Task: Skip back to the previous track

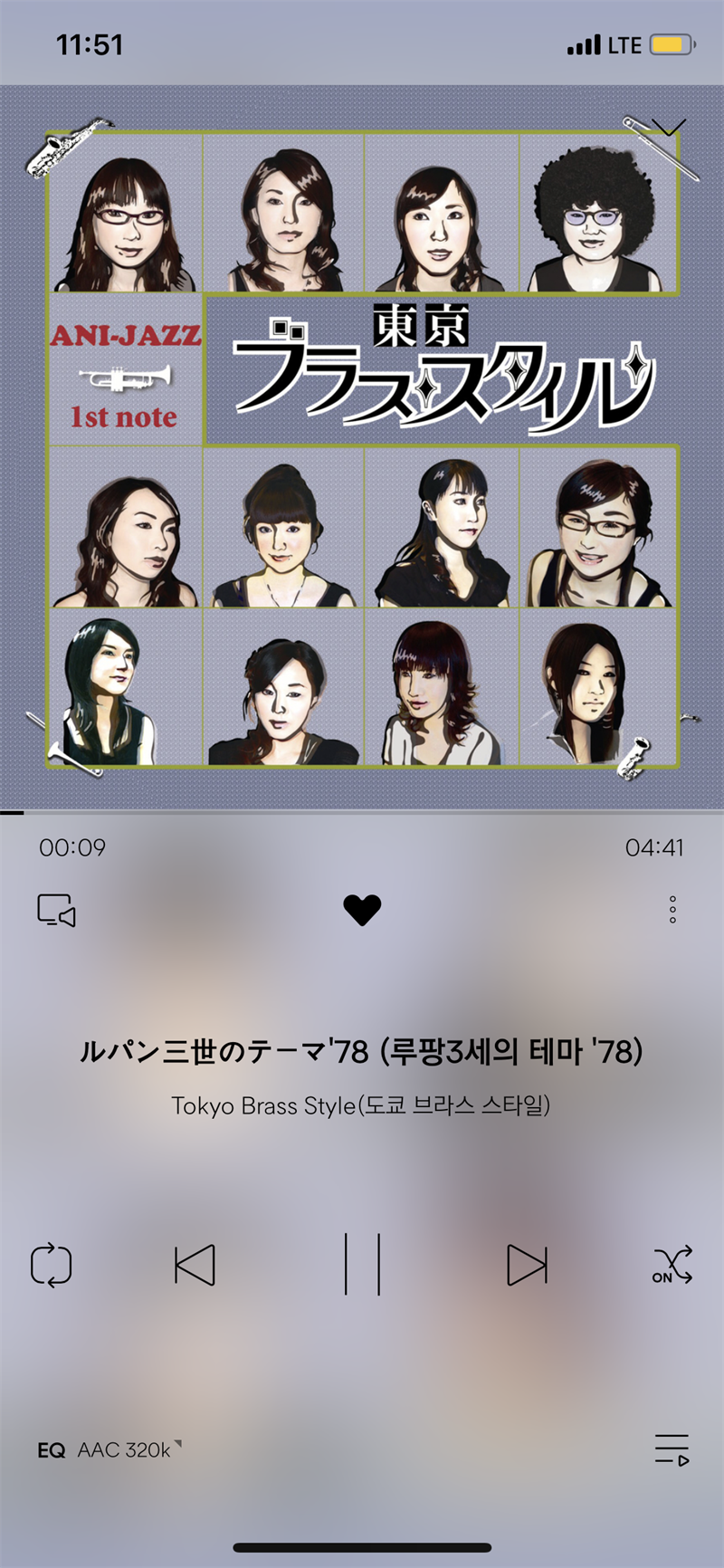Action: click(195, 1265)
